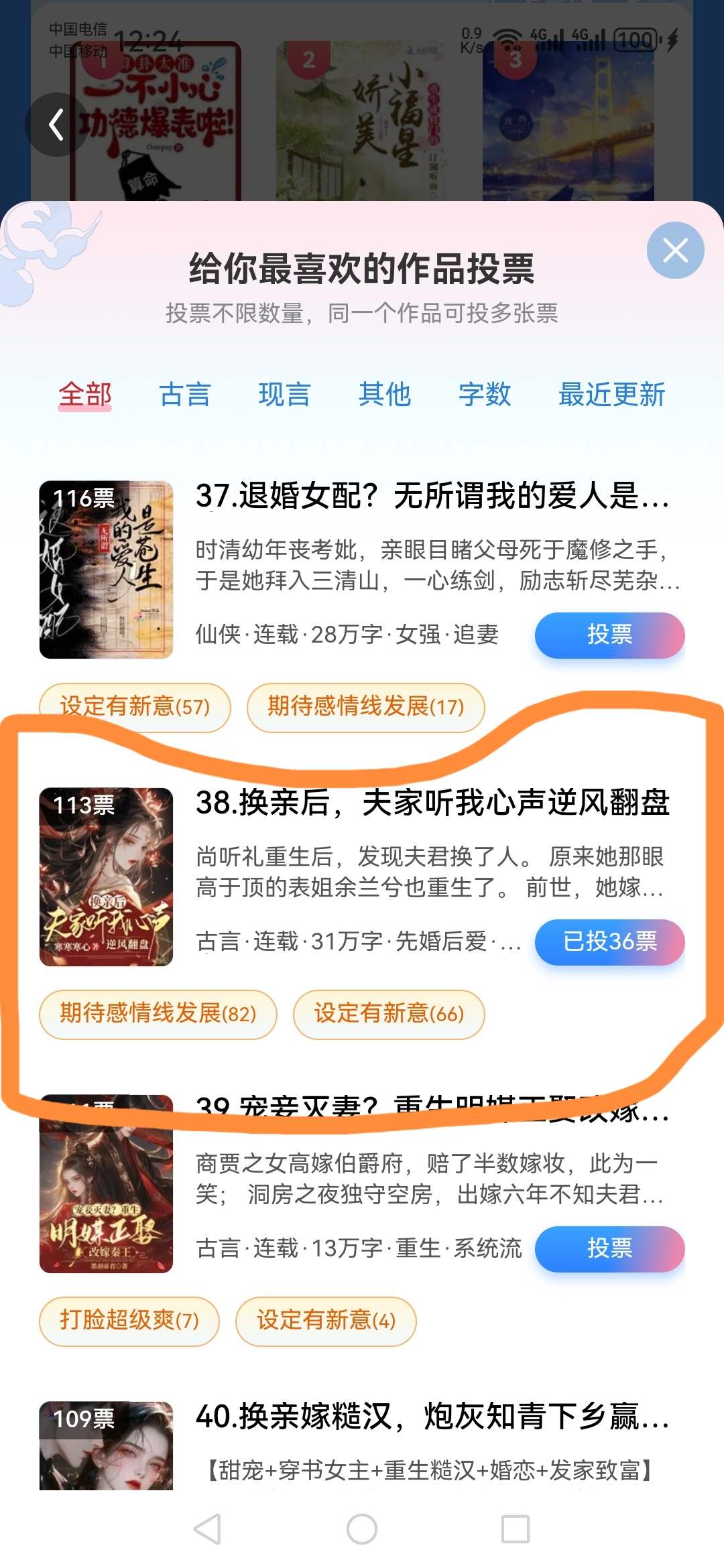Go back with the top-left arrow
The image size is (724, 1568).
[56, 125]
